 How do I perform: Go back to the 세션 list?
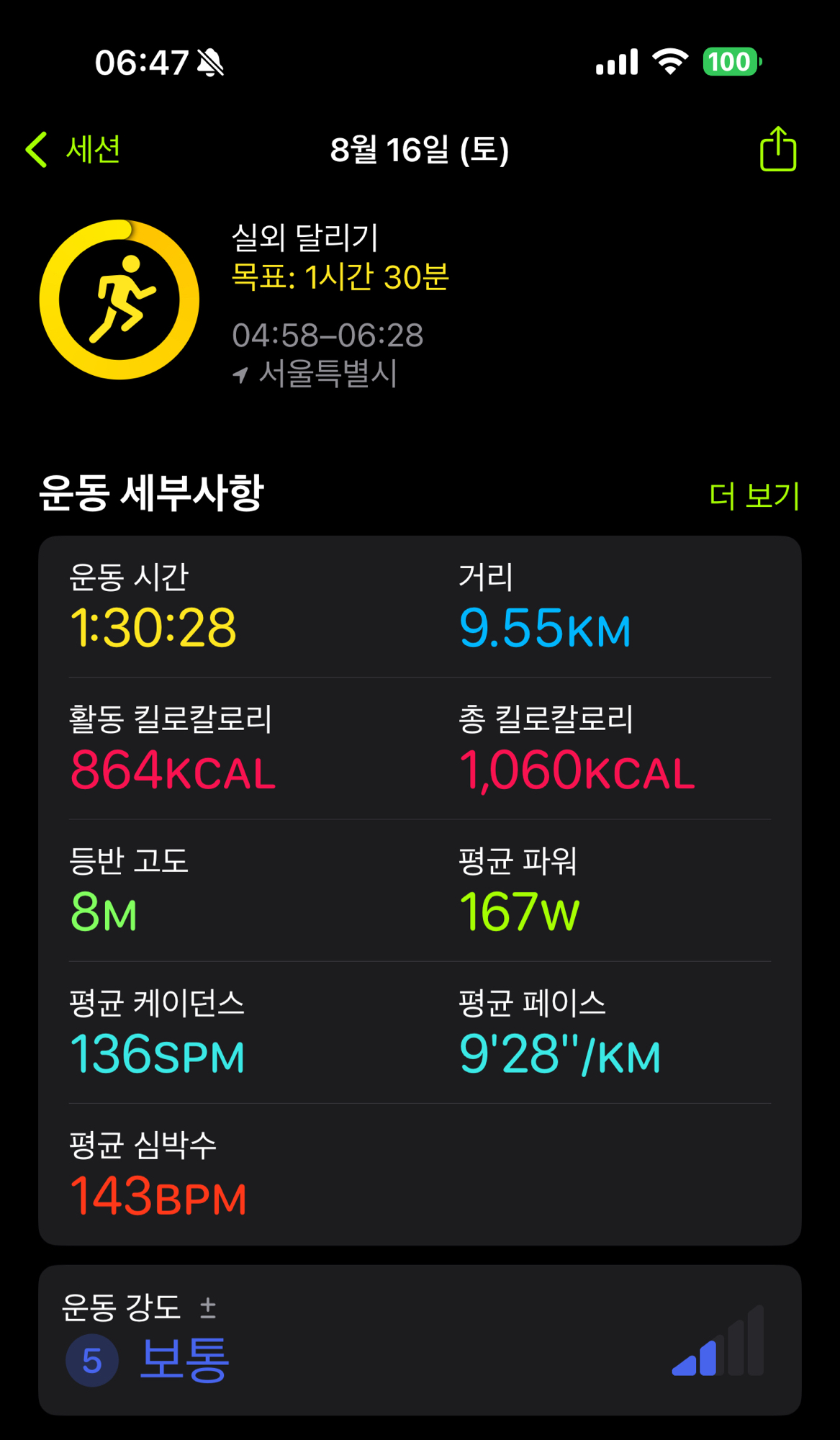point(73,150)
